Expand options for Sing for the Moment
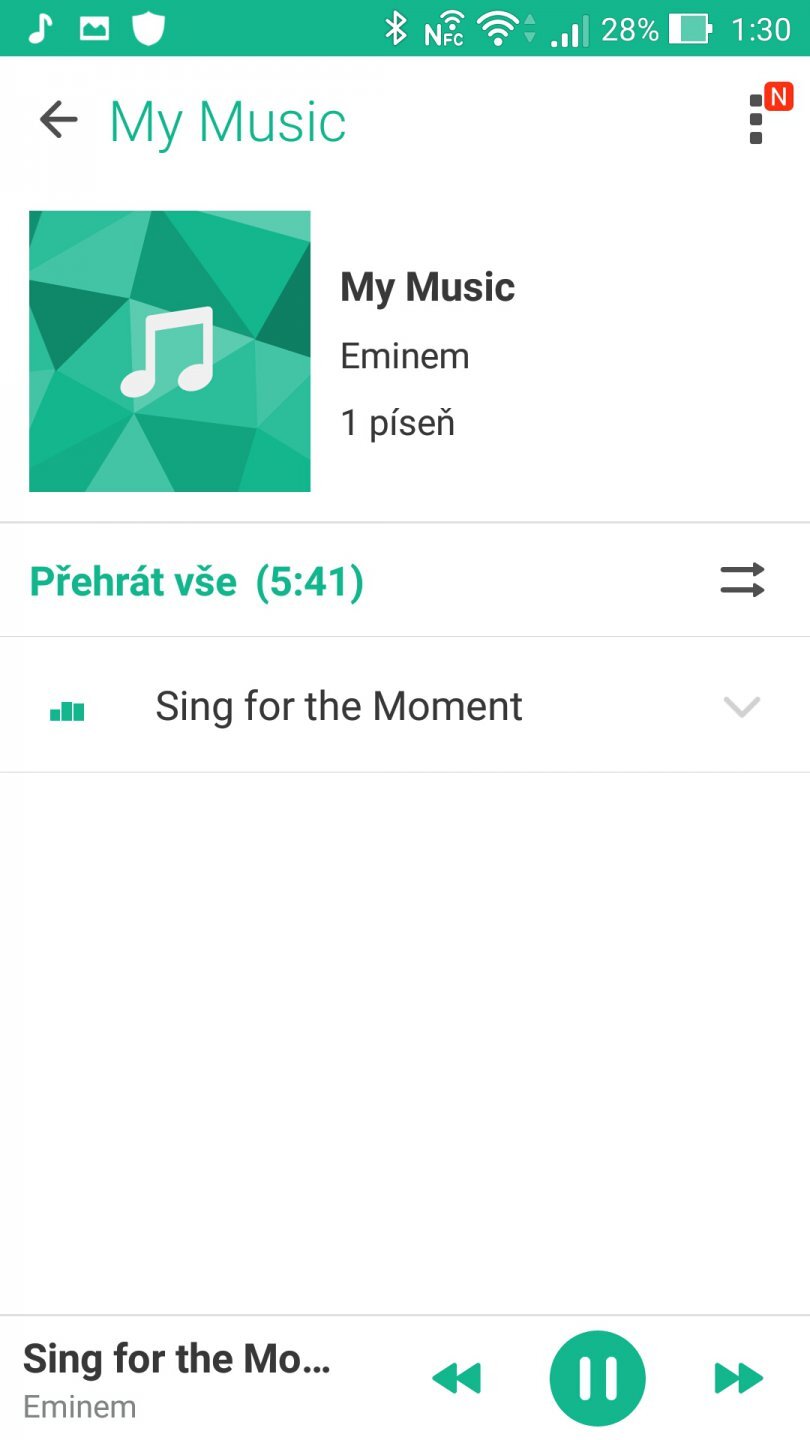 [741, 707]
